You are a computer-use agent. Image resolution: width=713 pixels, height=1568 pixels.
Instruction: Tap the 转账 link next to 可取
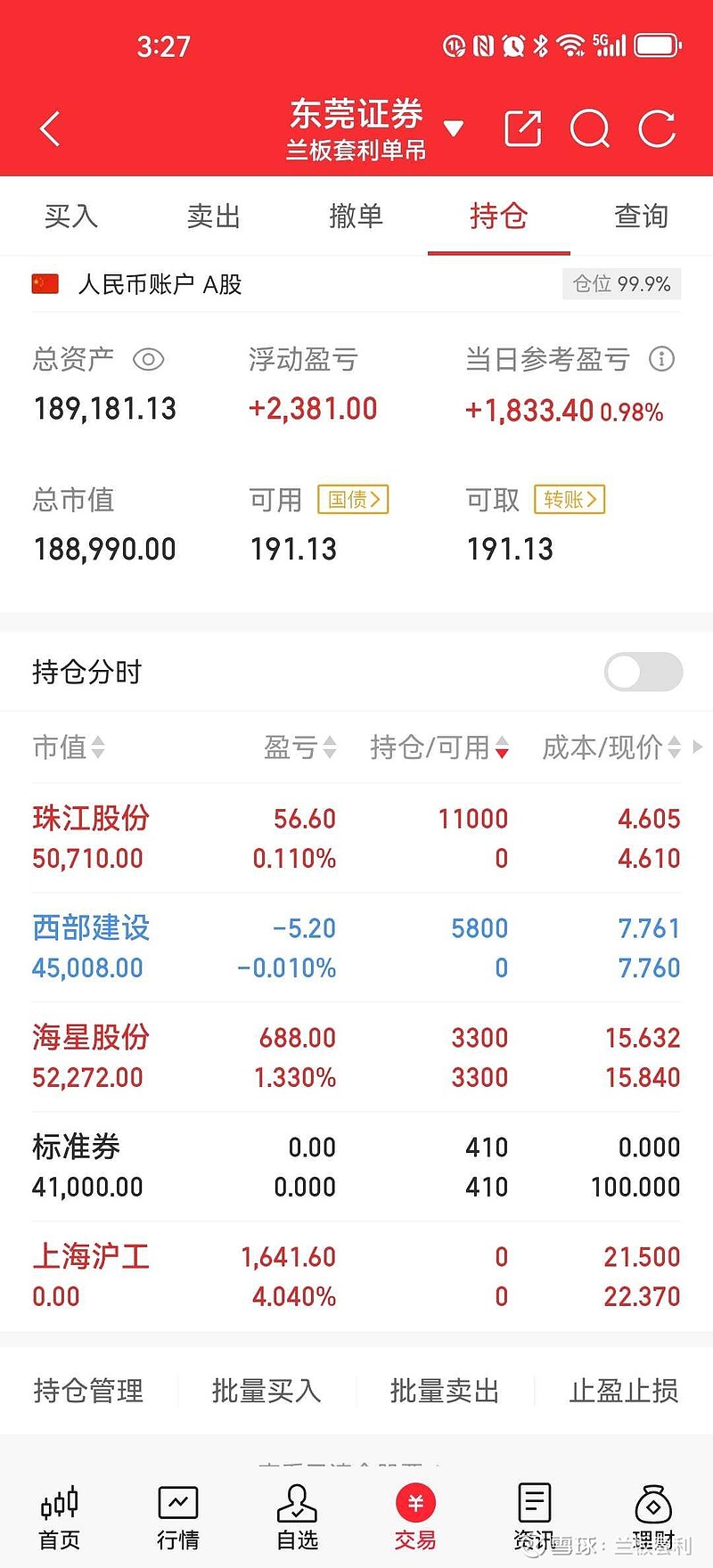570,500
